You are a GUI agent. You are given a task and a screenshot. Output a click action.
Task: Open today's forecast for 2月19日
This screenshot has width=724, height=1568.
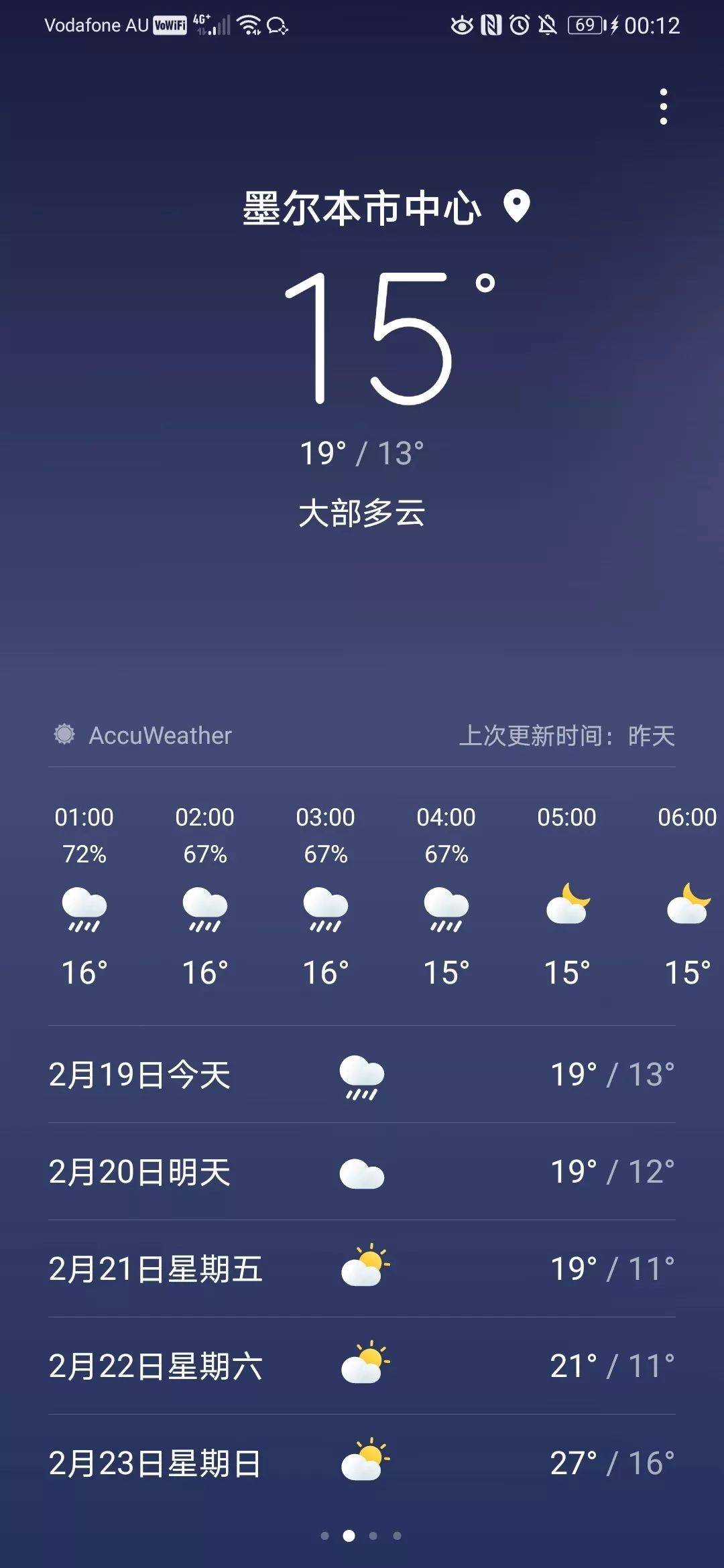[x=362, y=1075]
